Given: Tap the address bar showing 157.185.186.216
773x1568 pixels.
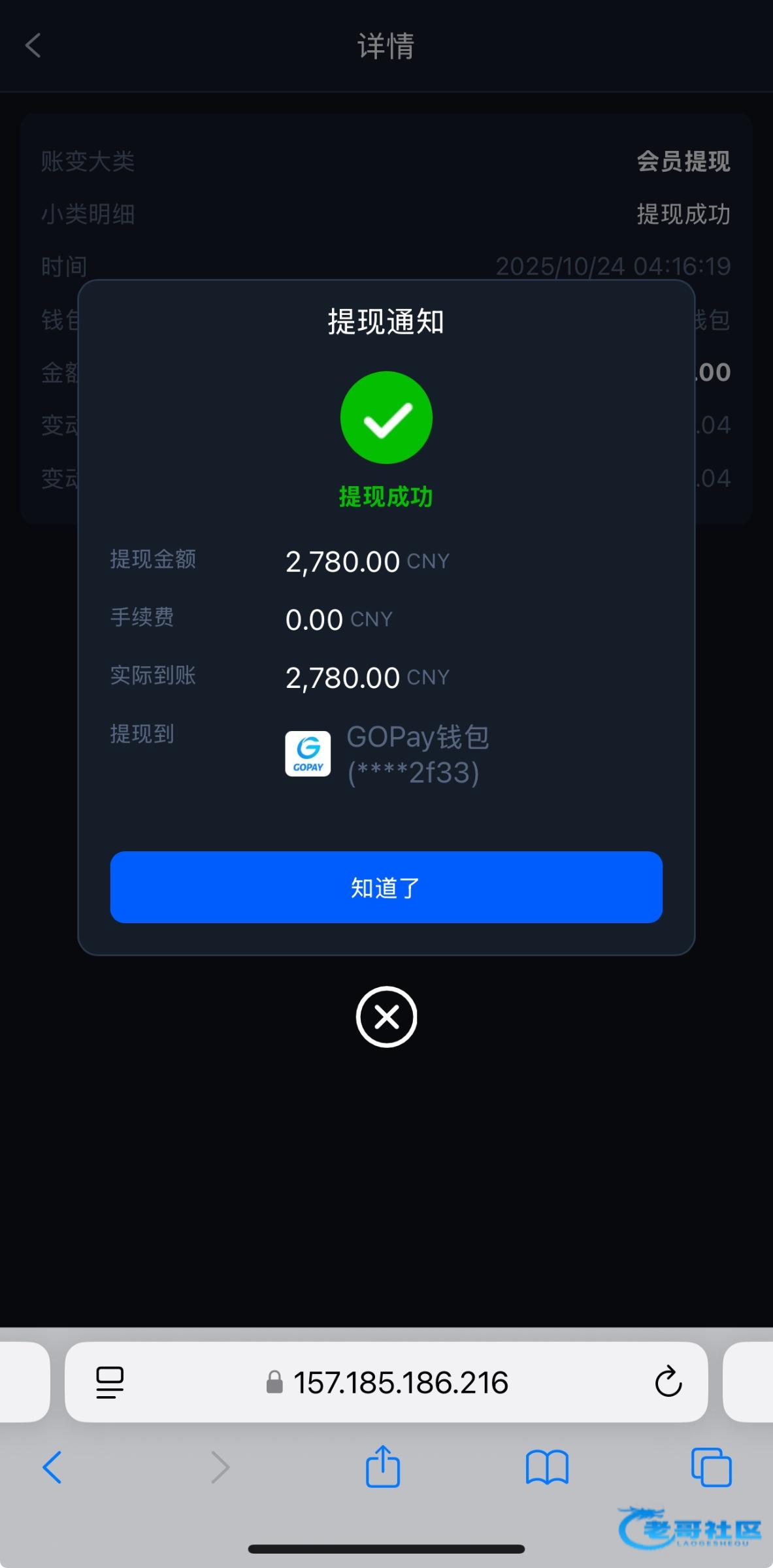Looking at the screenshot, I should pos(387,1382).
